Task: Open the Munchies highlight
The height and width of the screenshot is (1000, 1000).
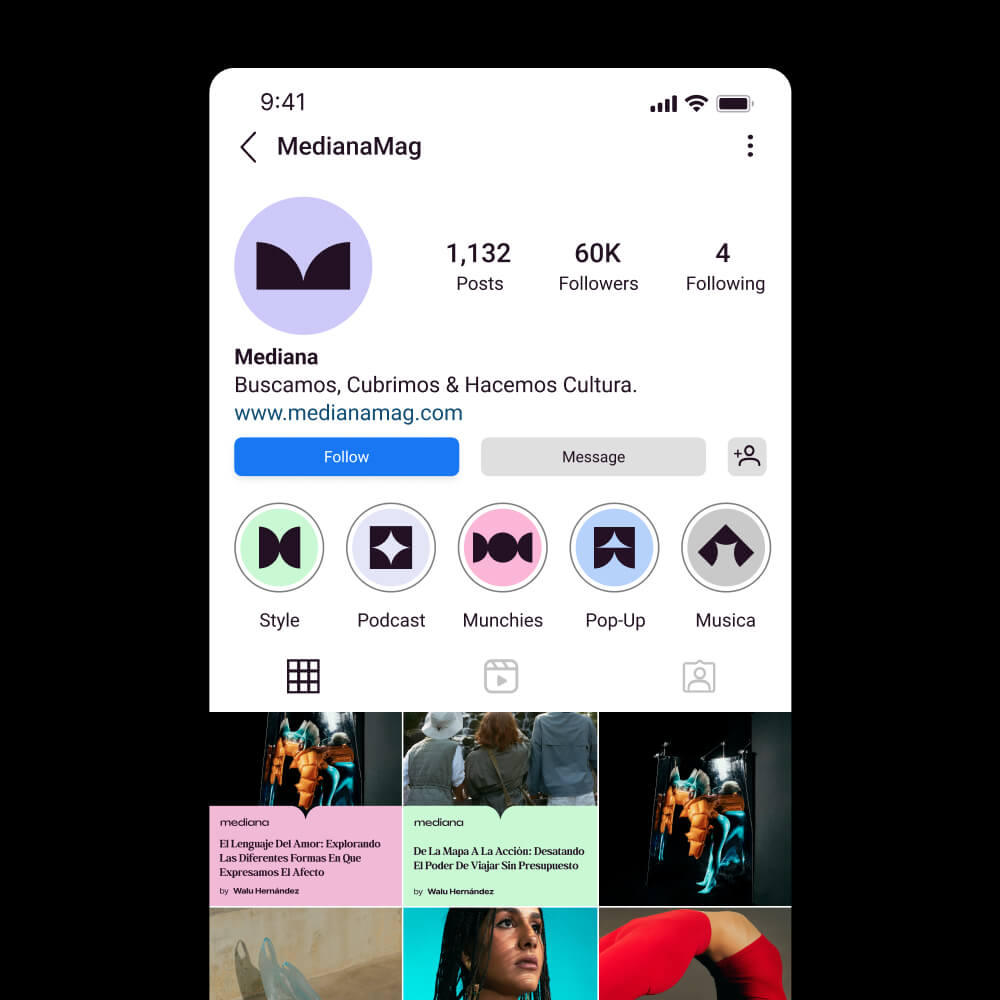Action: [502, 548]
